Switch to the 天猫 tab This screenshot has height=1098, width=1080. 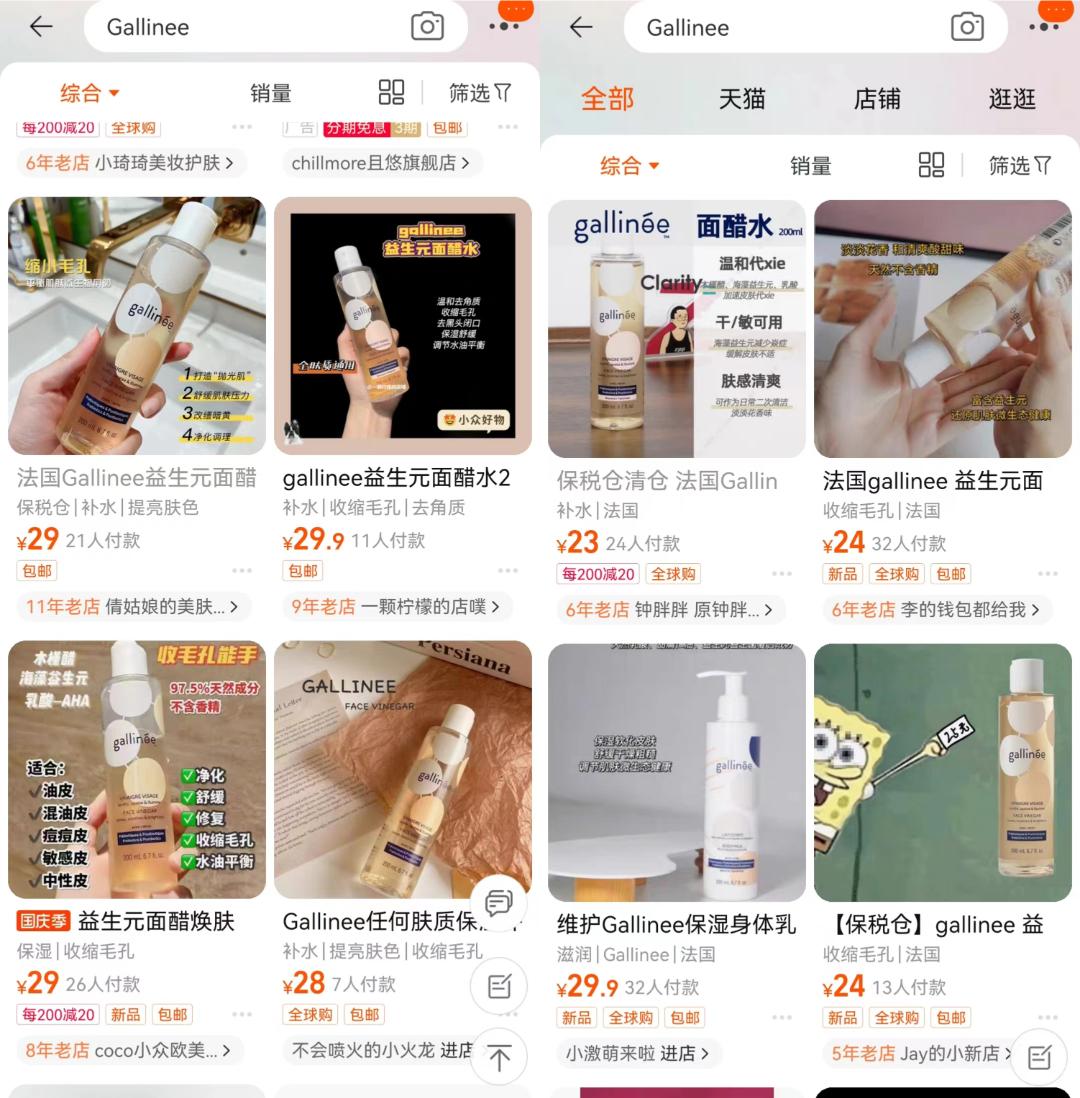point(742,99)
